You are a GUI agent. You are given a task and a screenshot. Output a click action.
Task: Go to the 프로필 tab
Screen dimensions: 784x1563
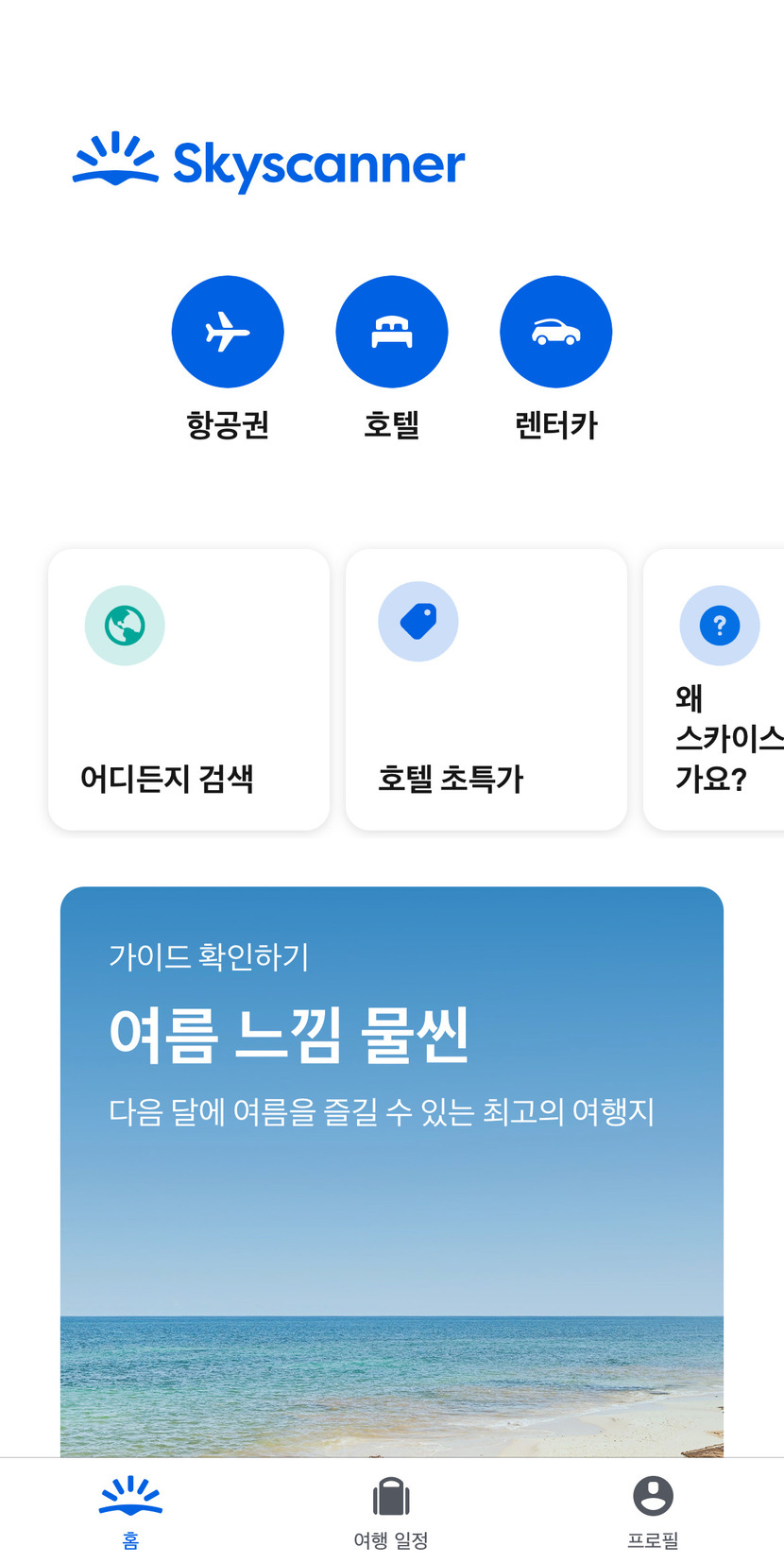pos(653,1512)
